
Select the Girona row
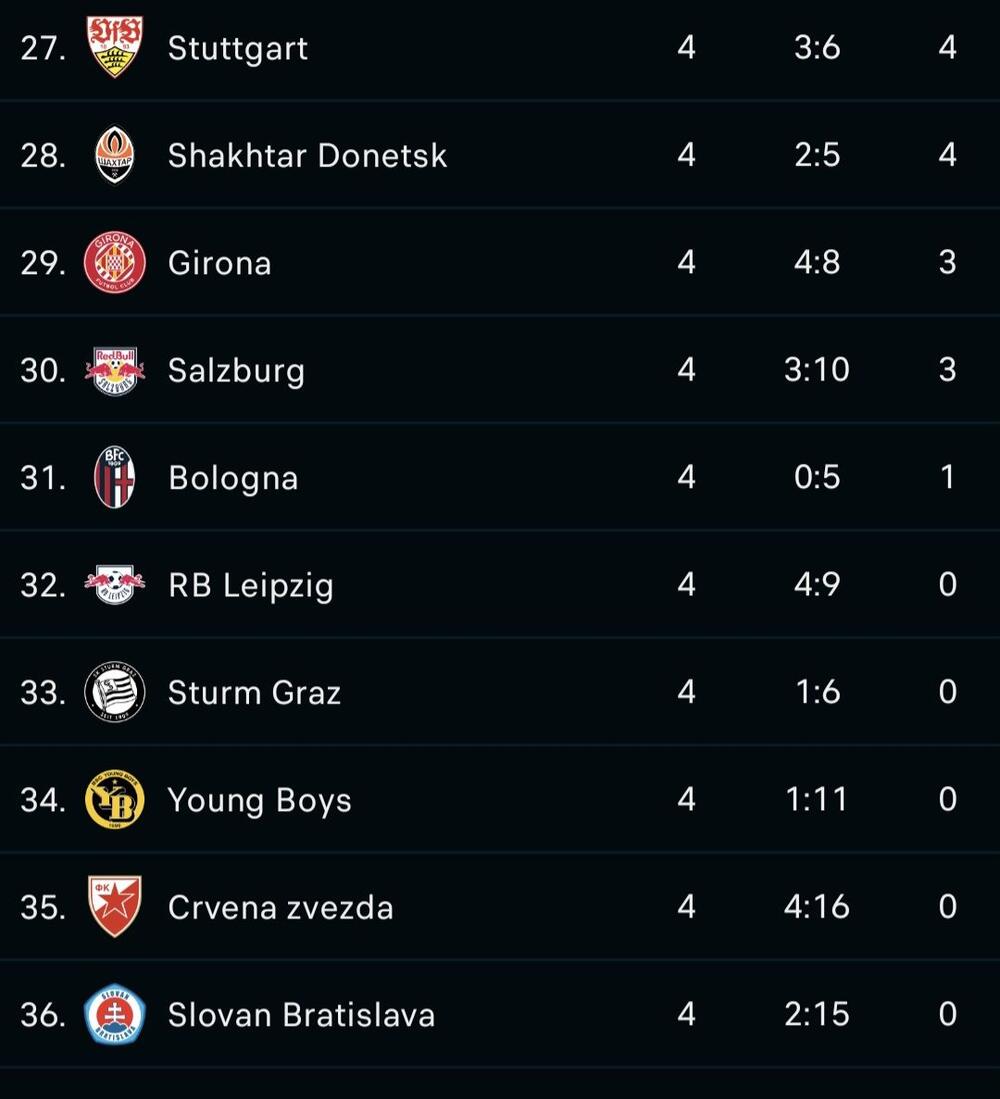(x=220, y=263)
